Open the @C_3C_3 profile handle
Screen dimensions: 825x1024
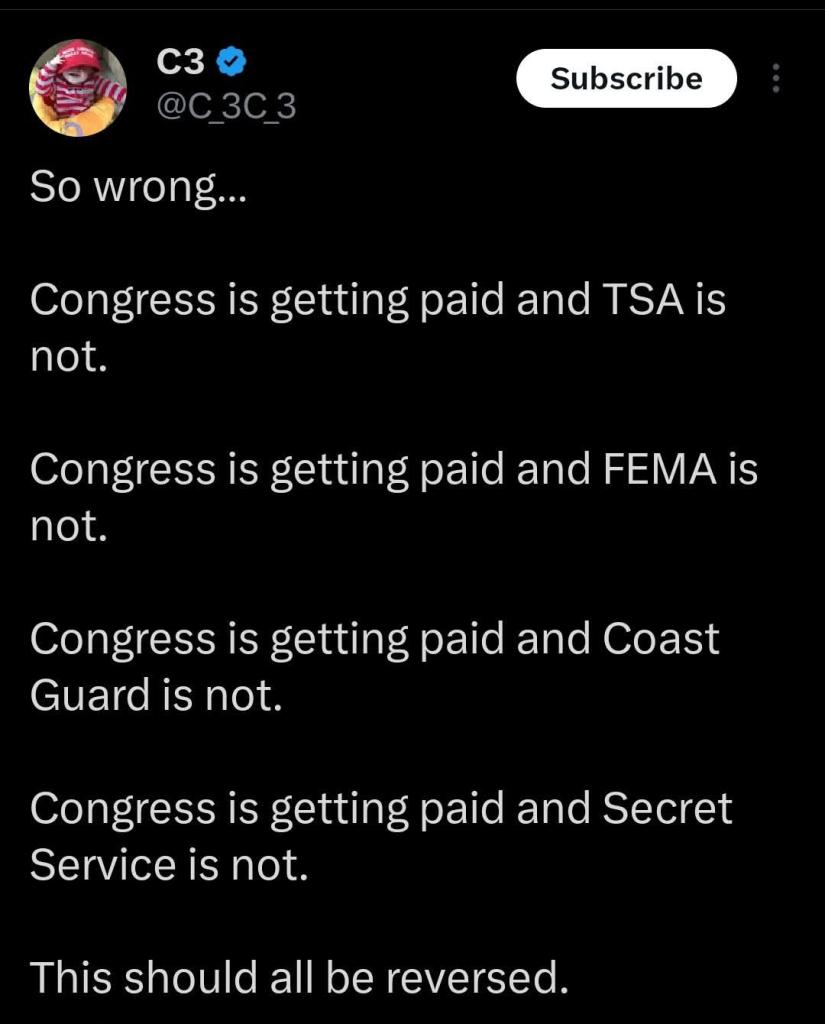pyautogui.click(x=227, y=105)
